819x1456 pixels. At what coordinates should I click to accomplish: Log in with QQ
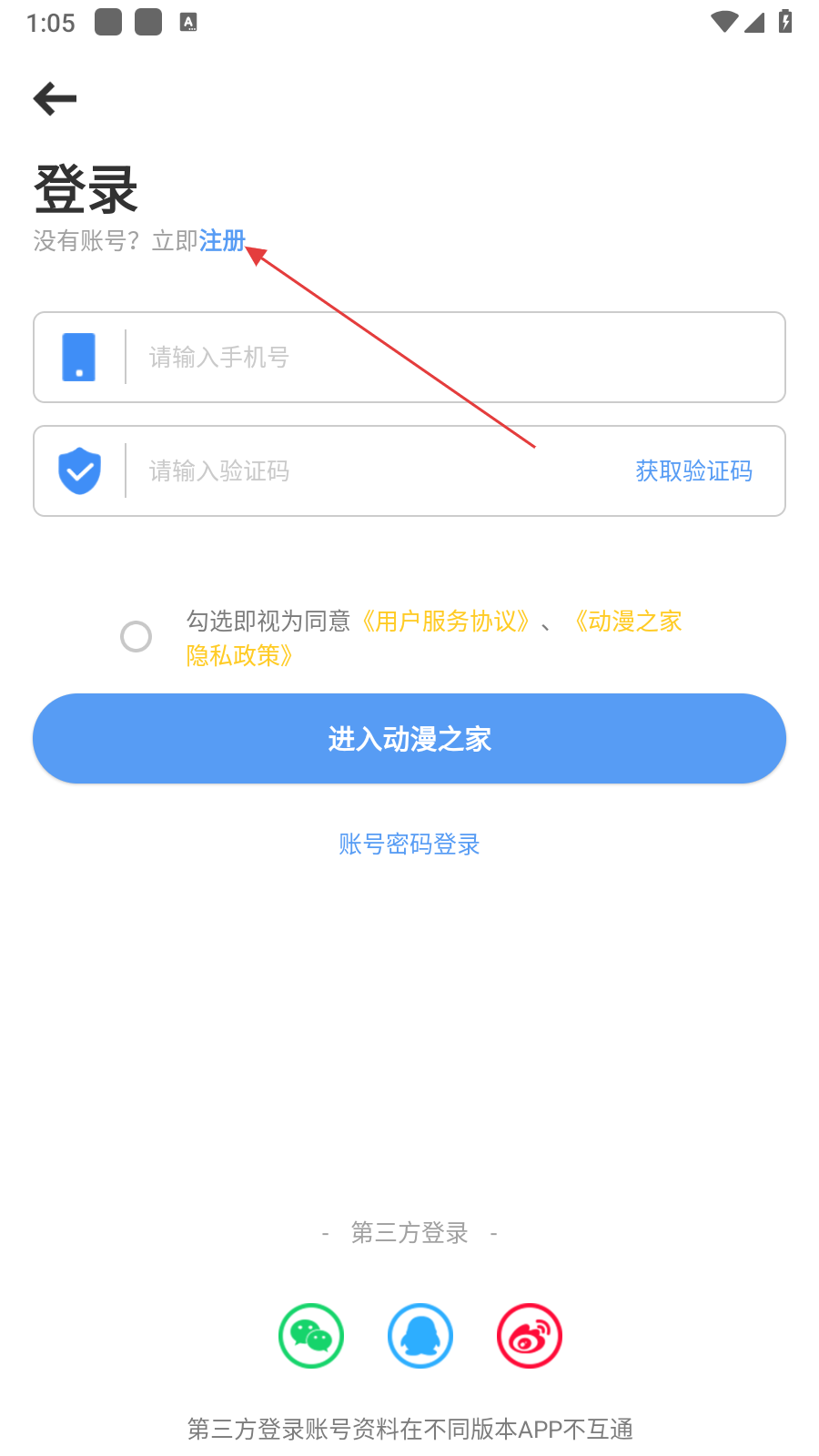[420, 1336]
